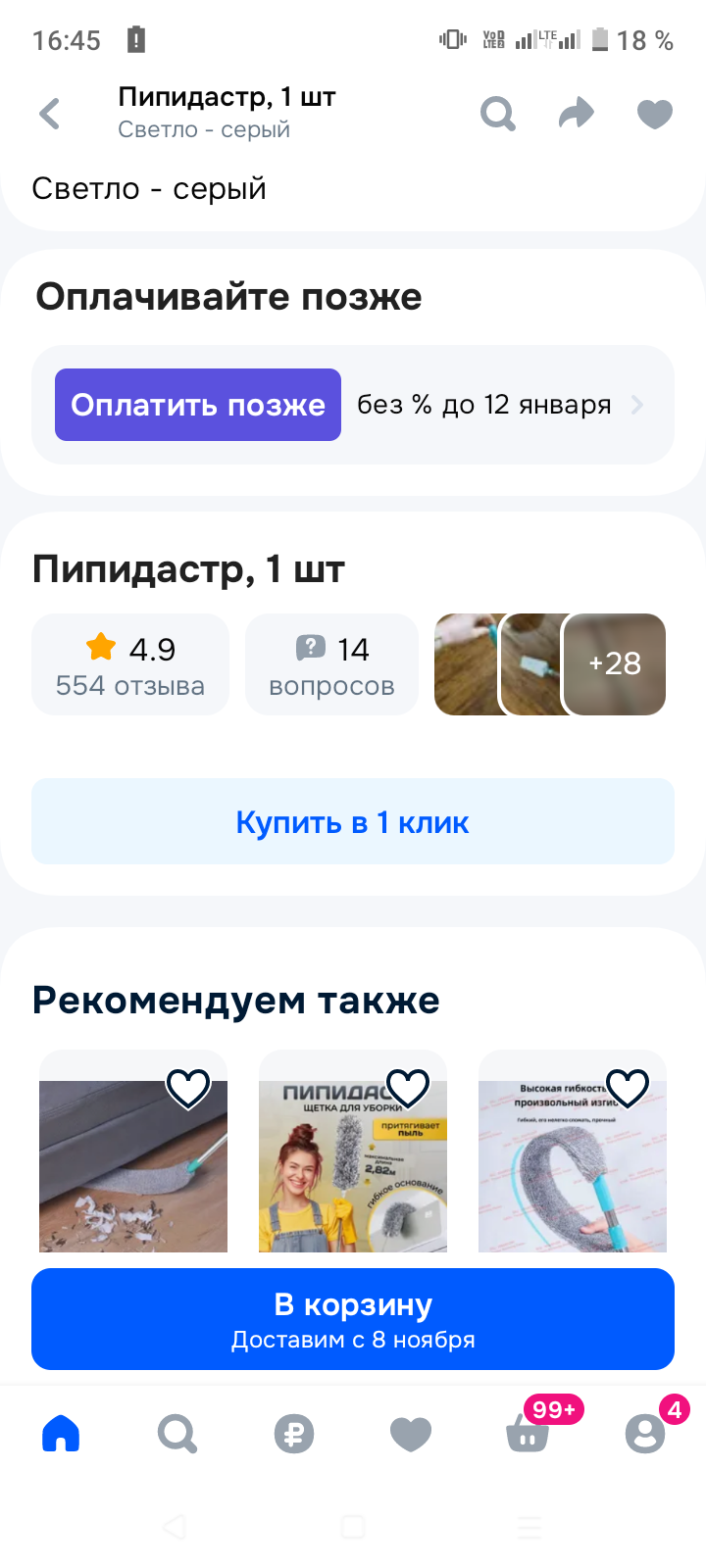Open favorites tab in bottom navigation
The image size is (706, 1568).
(x=411, y=1435)
